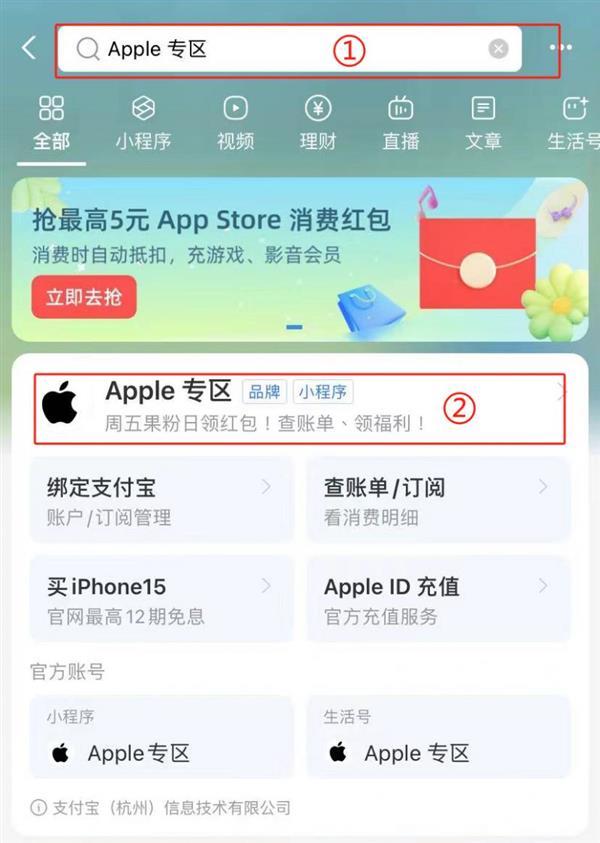Open the Apple专区 official 小程序 account

coord(161,739)
